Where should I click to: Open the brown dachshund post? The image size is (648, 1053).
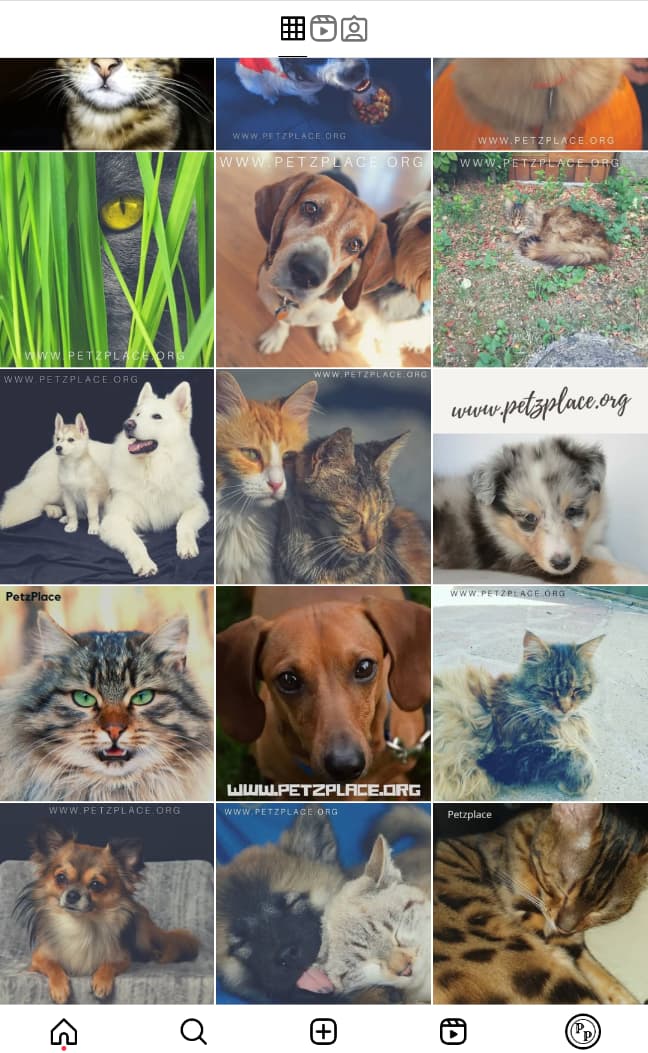324,693
